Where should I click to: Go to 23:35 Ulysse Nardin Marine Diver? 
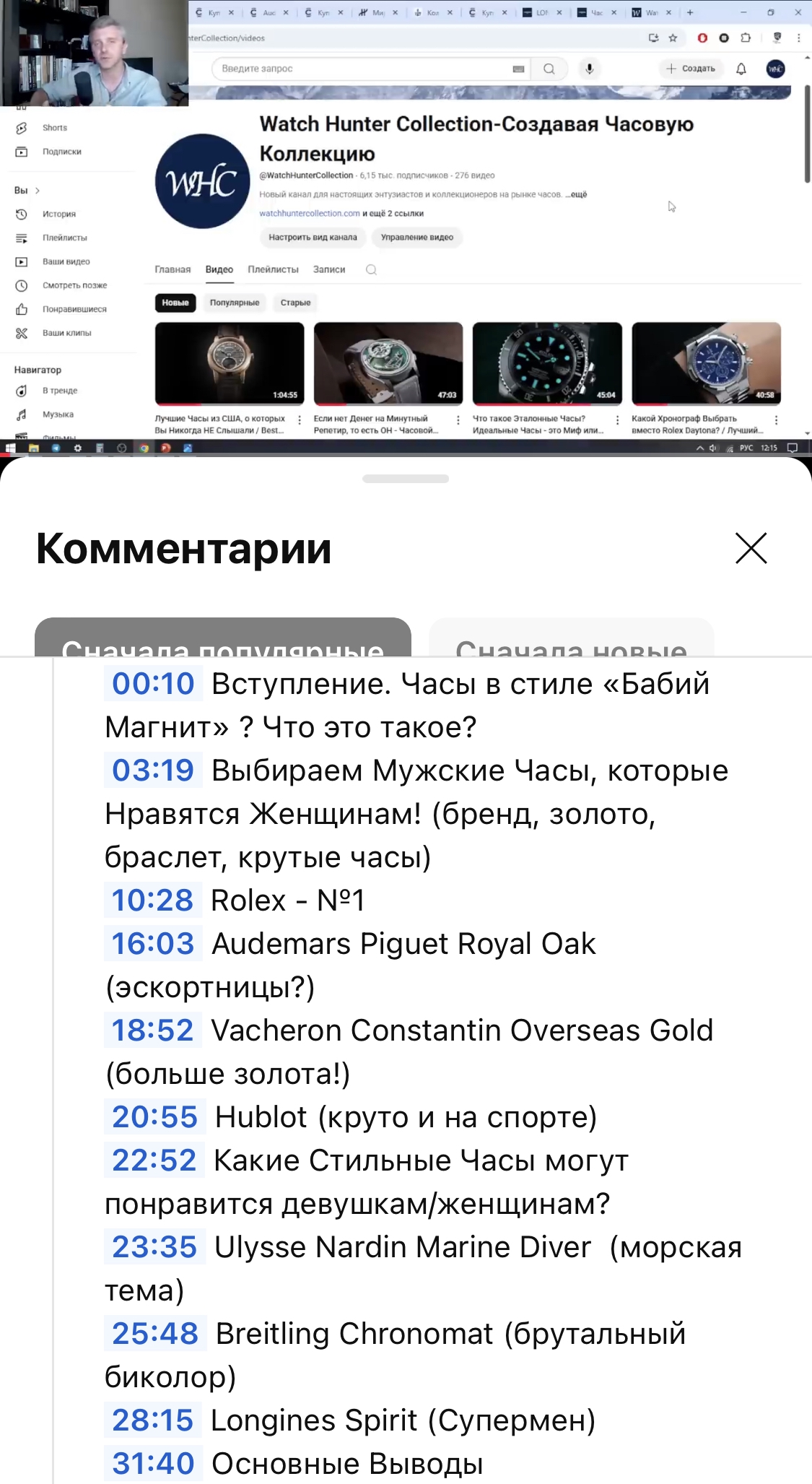pos(154,1247)
